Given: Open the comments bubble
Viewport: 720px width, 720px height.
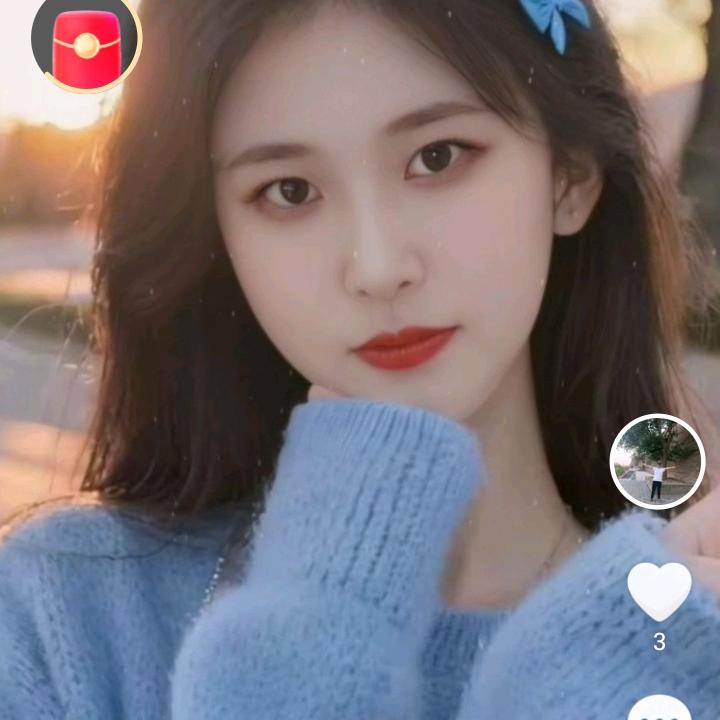Looking at the screenshot, I should click(x=659, y=708).
